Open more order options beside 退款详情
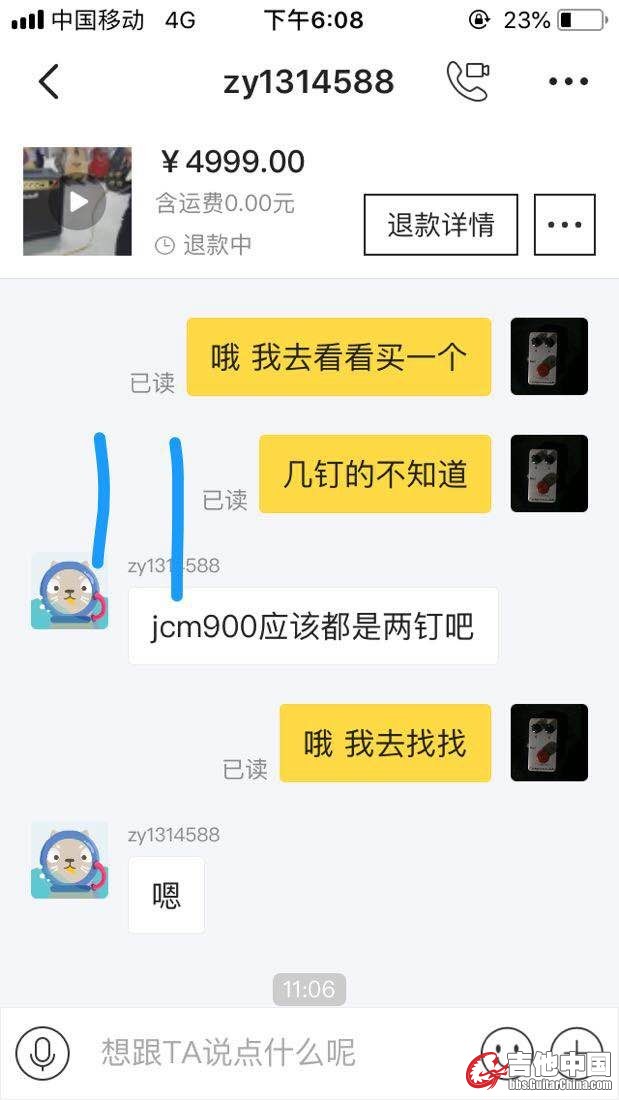619x1100 pixels. tap(564, 224)
